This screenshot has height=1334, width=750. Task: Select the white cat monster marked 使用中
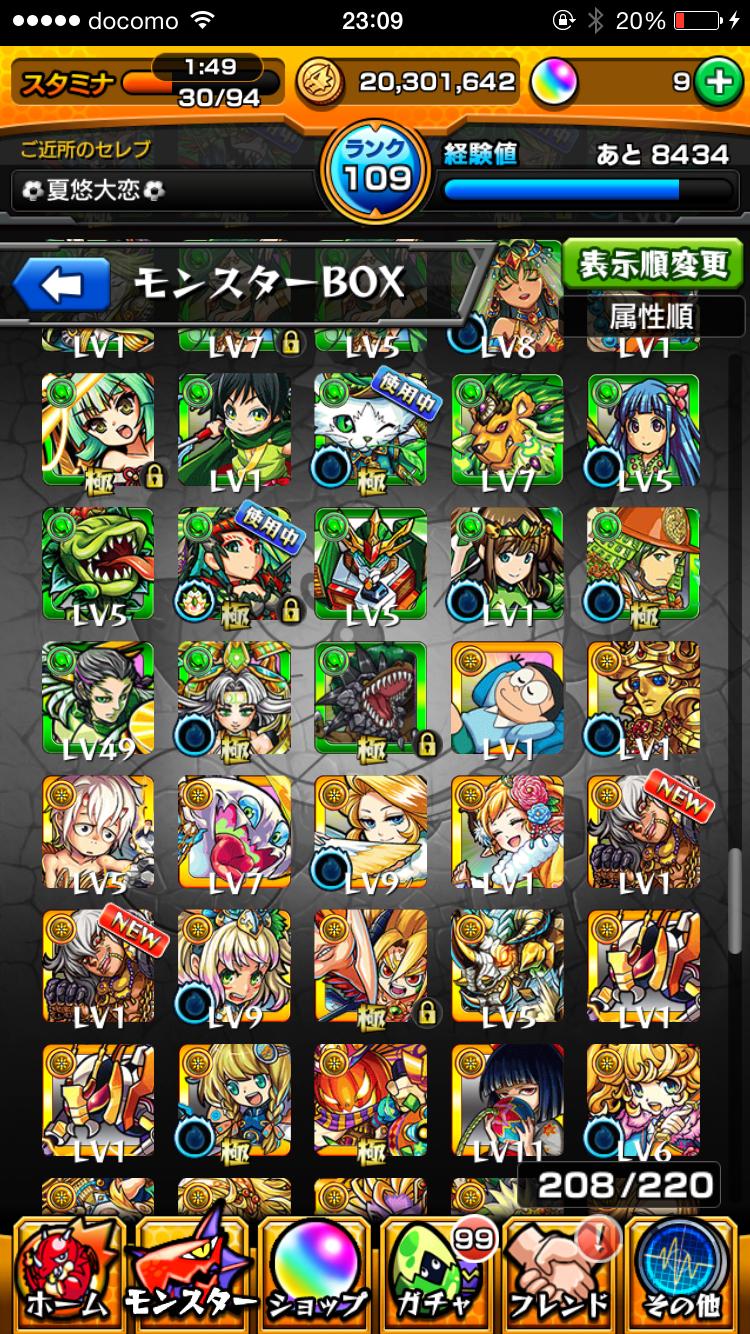click(x=371, y=431)
